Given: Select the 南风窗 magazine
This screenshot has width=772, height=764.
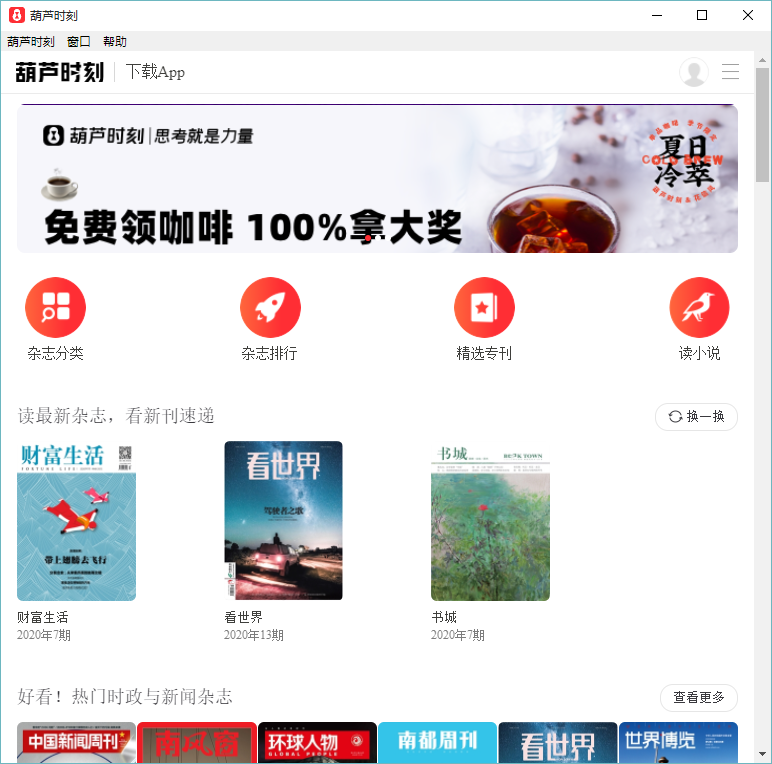Looking at the screenshot, I should click(x=197, y=743).
